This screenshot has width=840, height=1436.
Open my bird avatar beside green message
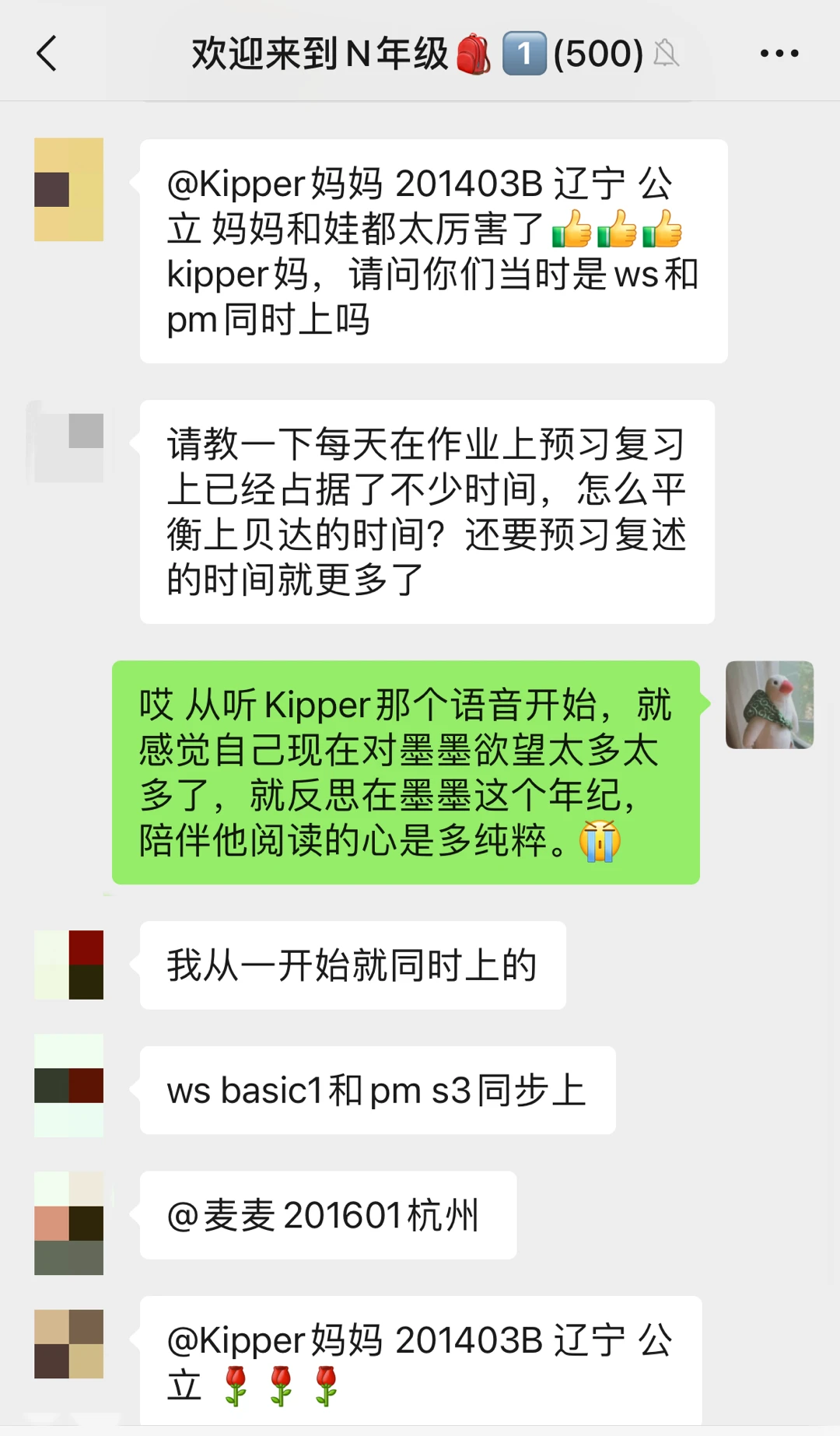tap(768, 705)
